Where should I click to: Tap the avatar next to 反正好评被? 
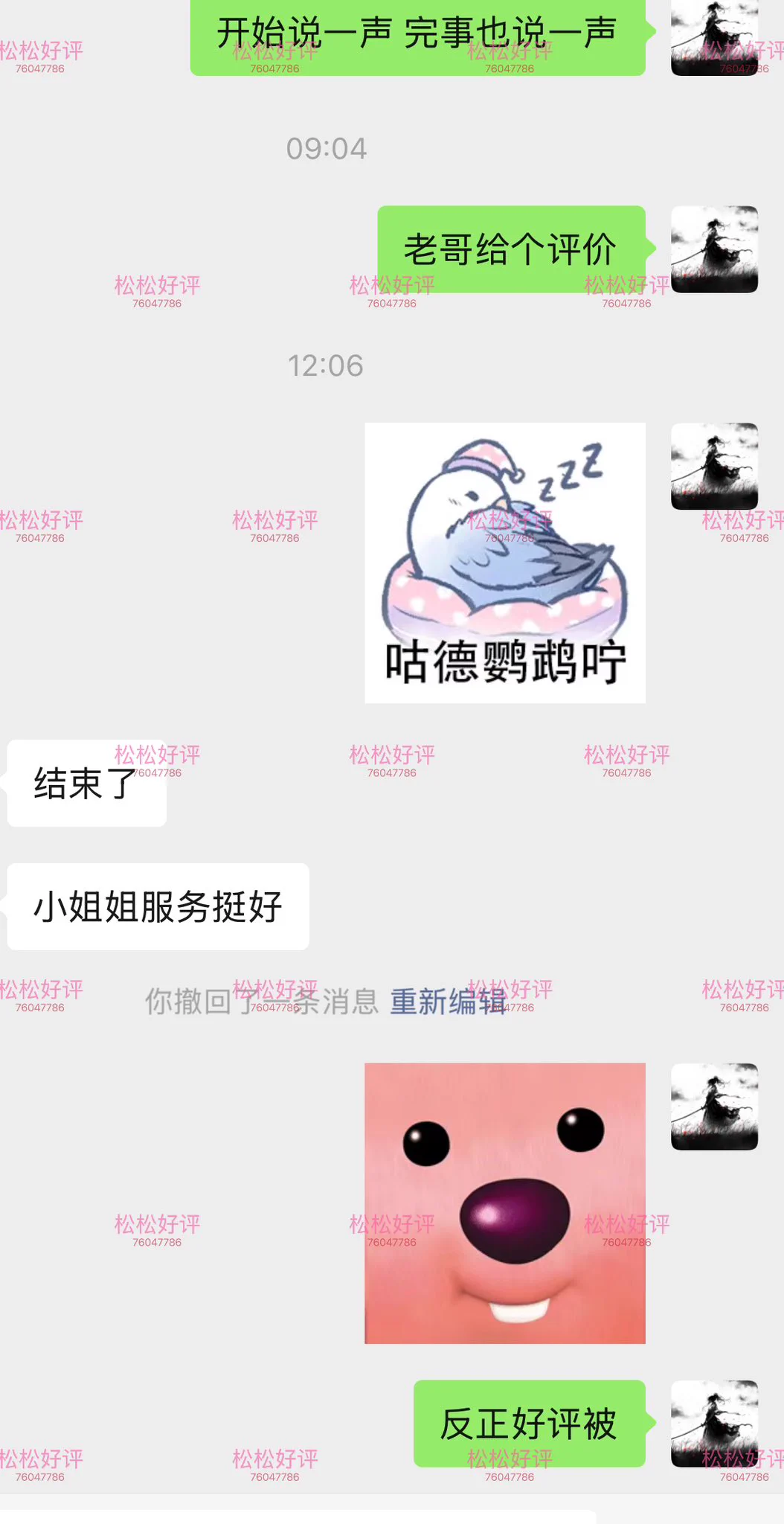[x=714, y=1424]
